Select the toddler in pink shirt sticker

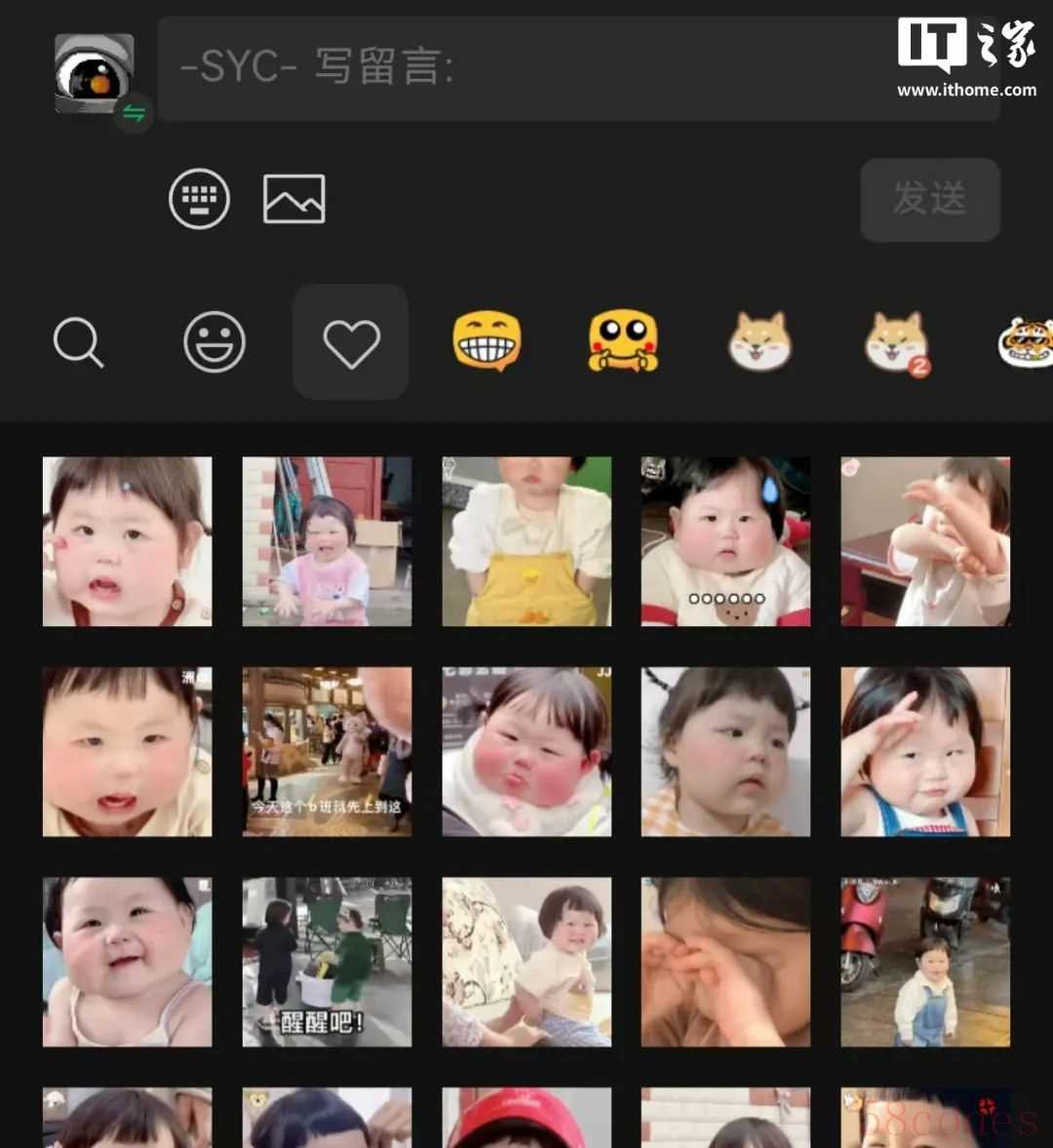[327, 541]
